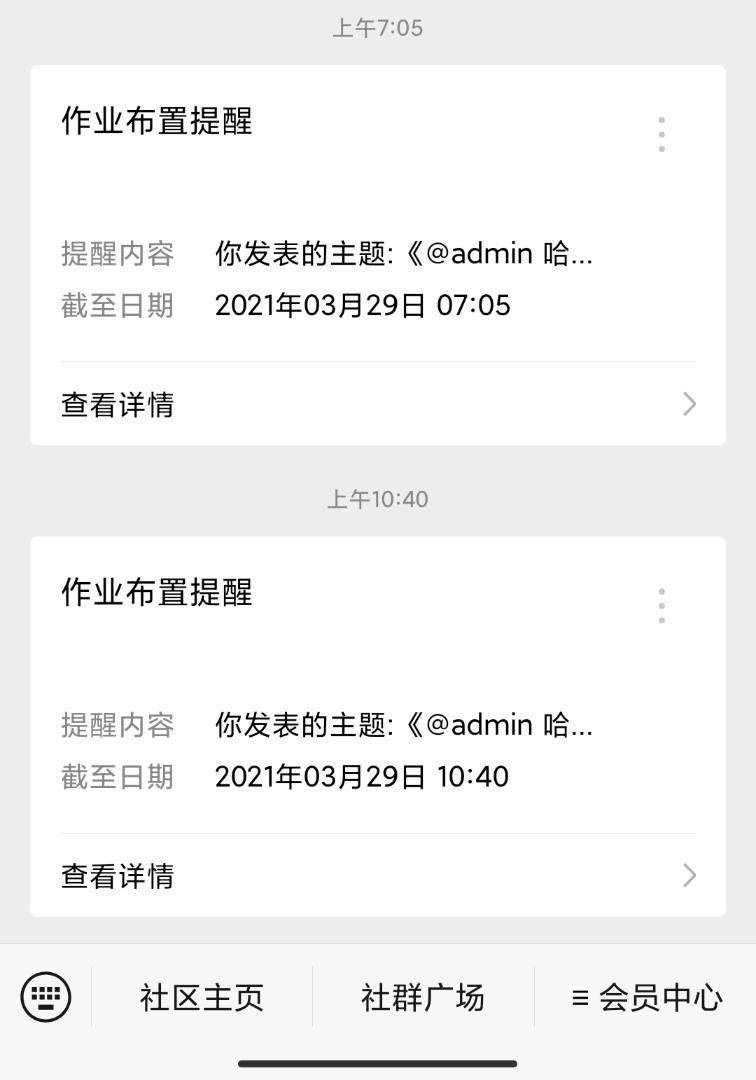756x1080 pixels.
Task: Open the overflow menu on the 10:40 reminder card
Action: click(x=661, y=605)
